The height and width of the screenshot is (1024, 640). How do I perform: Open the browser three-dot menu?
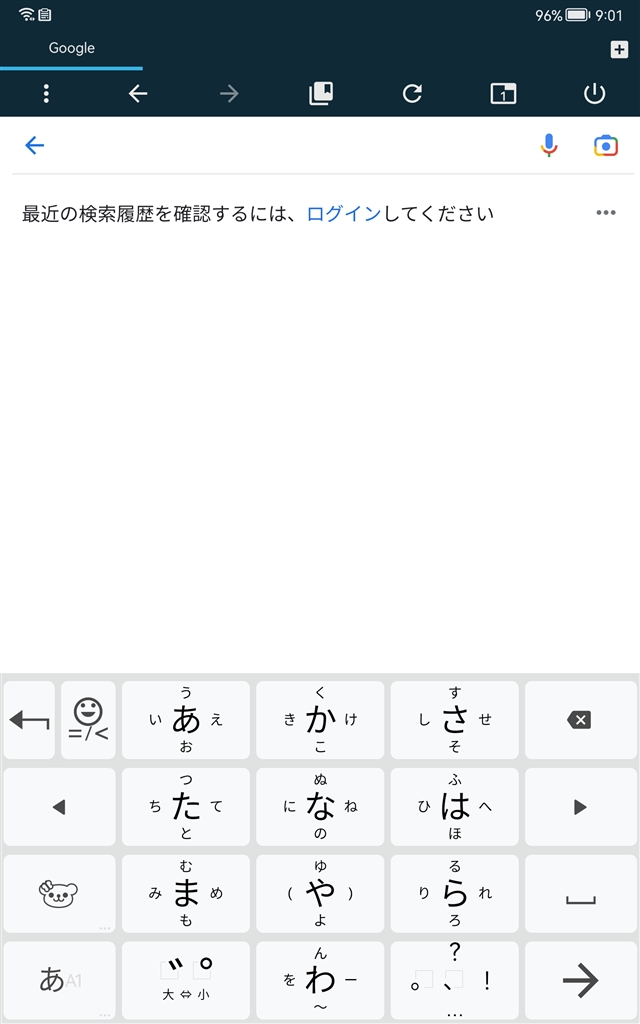coord(46,94)
